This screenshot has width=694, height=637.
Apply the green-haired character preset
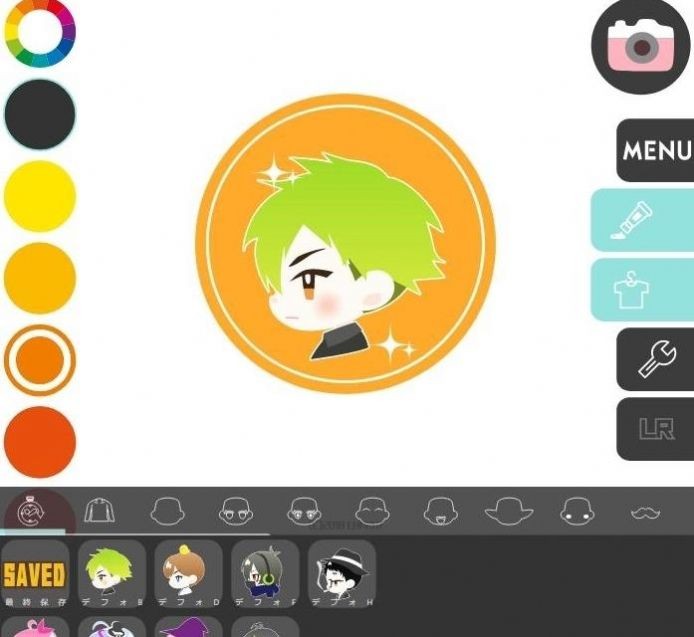[x=112, y=575]
